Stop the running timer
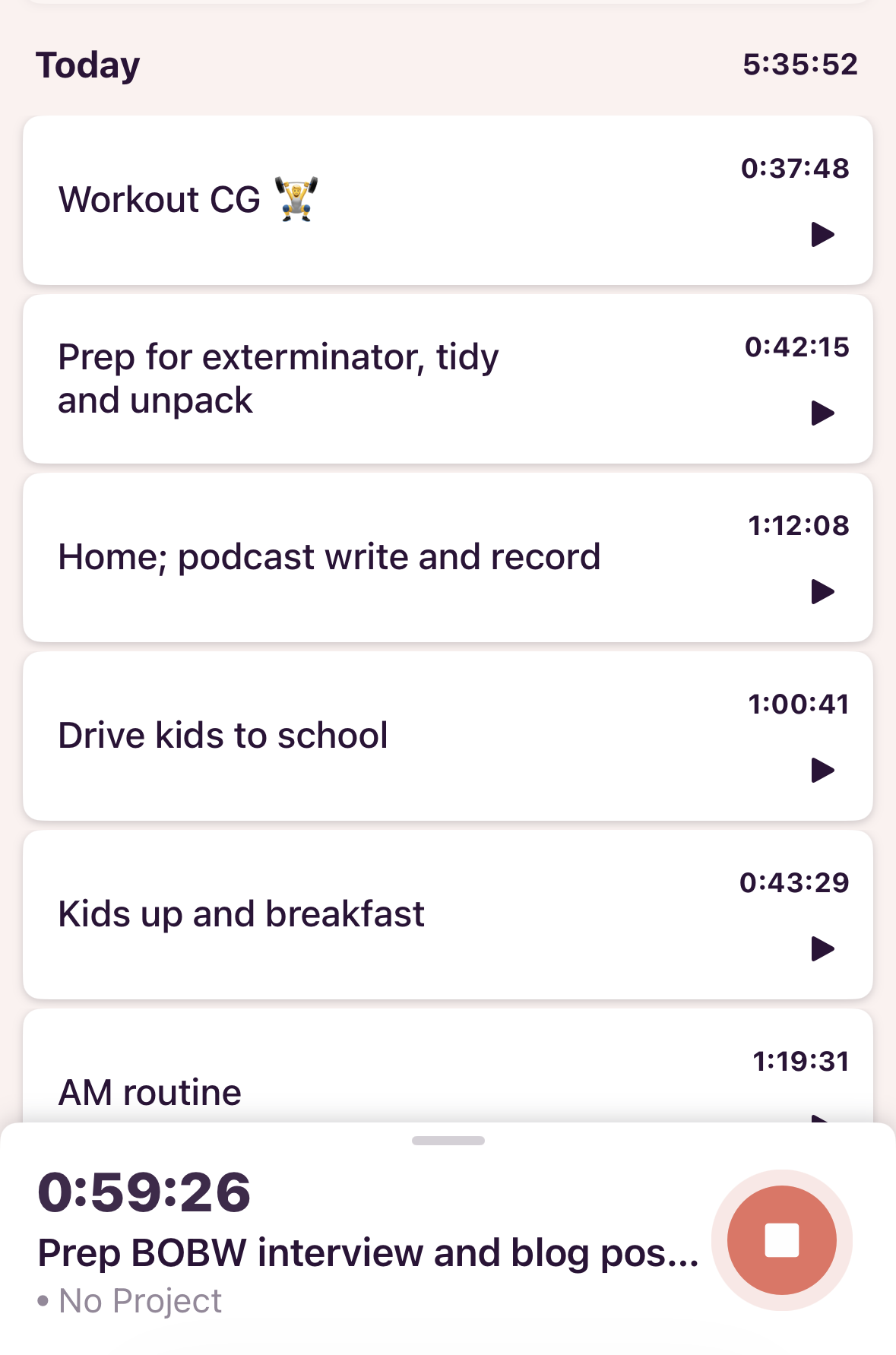The height and width of the screenshot is (1355, 896). point(781,1239)
